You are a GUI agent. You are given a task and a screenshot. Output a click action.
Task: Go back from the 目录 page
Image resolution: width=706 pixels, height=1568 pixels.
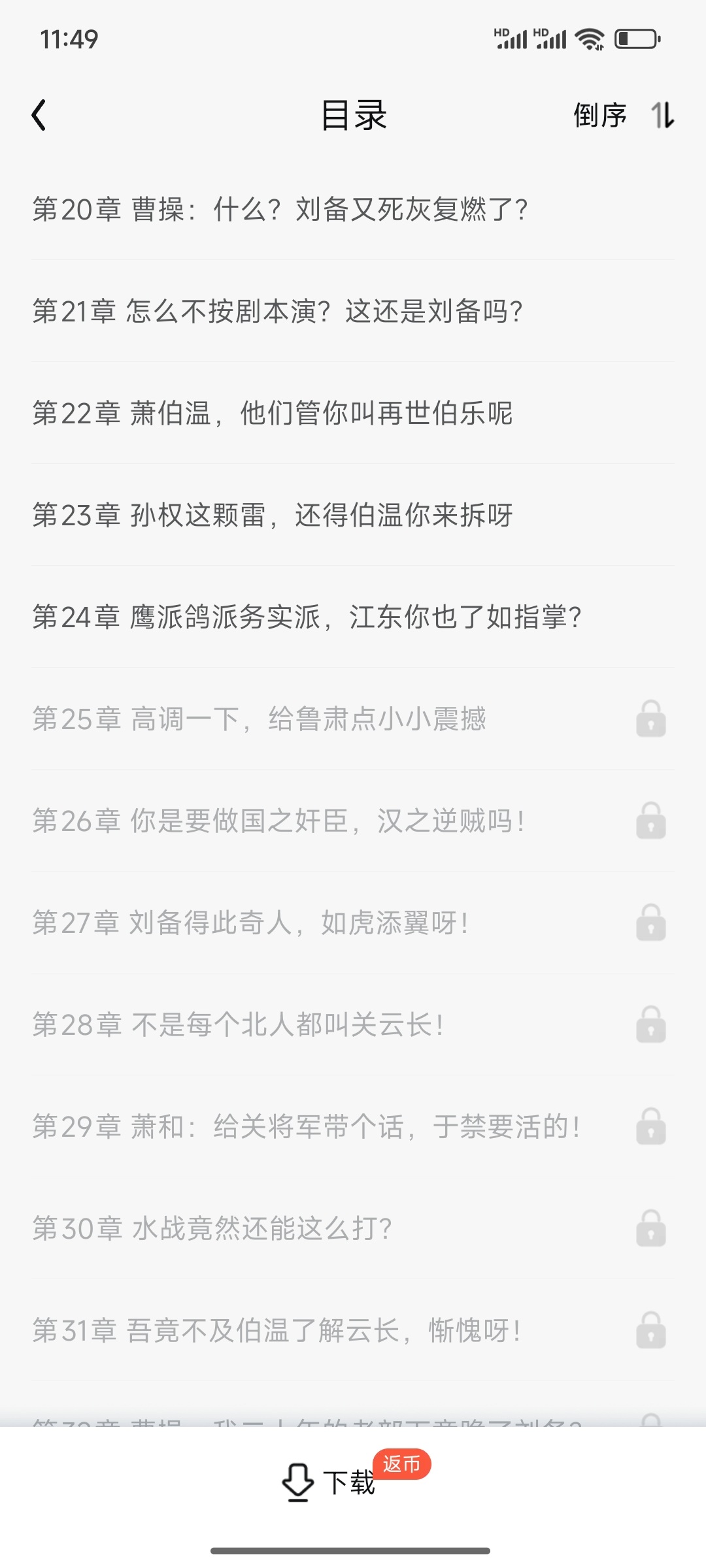pos(39,116)
